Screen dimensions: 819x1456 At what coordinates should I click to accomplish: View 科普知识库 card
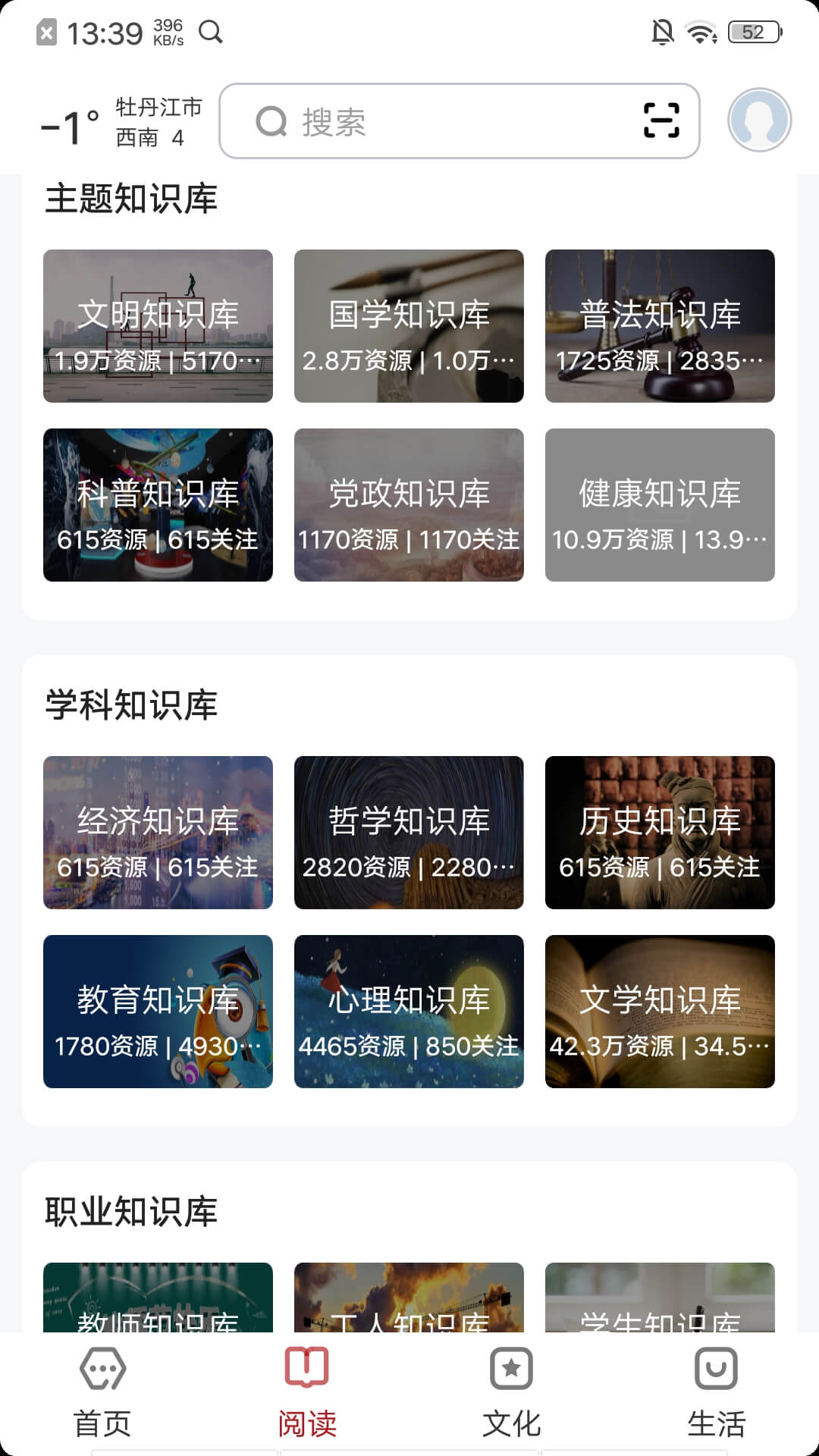pyautogui.click(x=158, y=505)
